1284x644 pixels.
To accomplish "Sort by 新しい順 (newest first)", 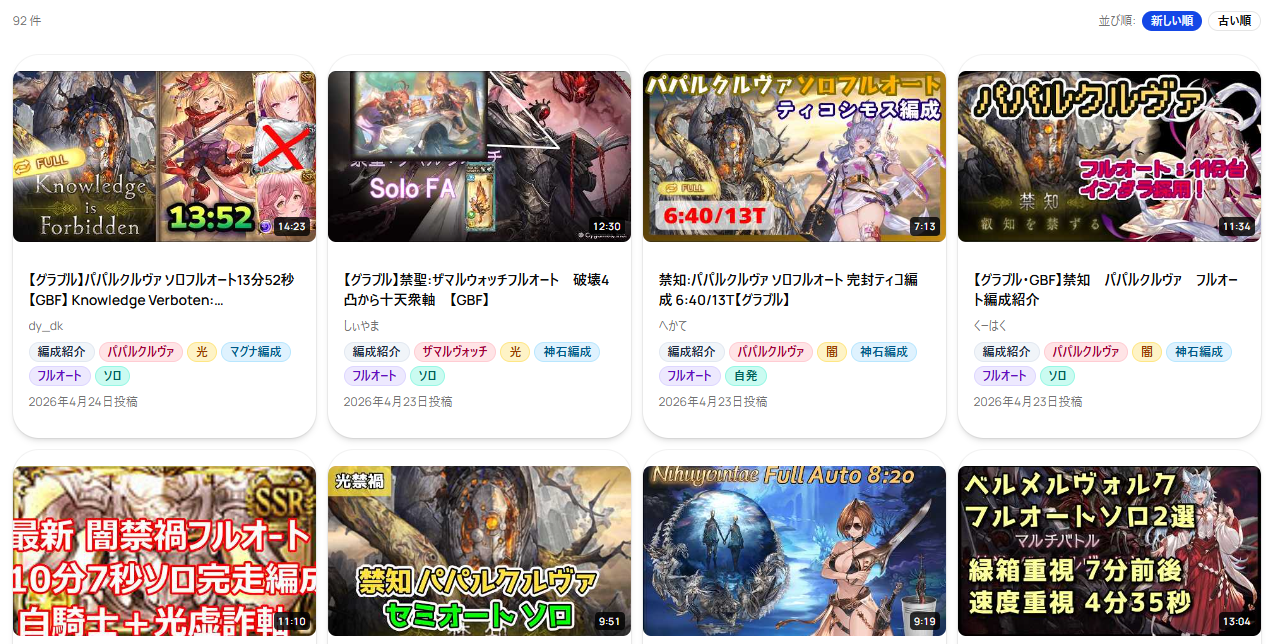I will coord(1171,21).
